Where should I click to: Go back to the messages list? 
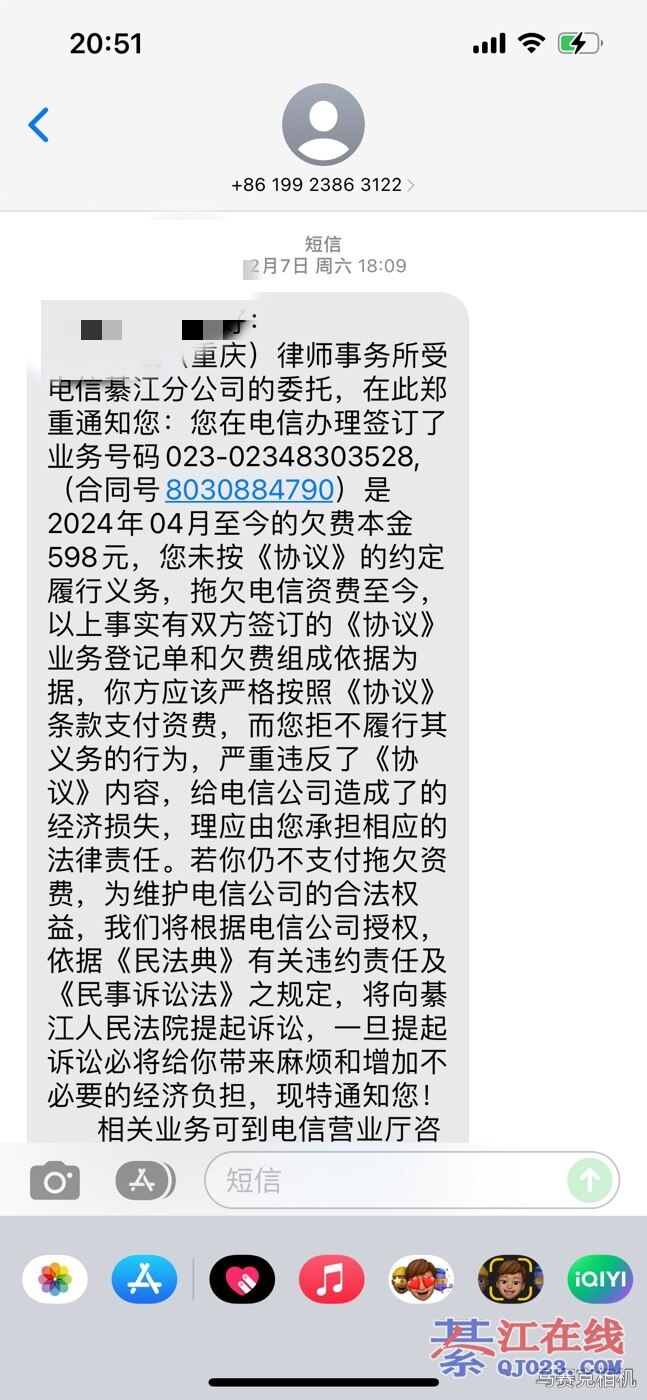point(39,126)
